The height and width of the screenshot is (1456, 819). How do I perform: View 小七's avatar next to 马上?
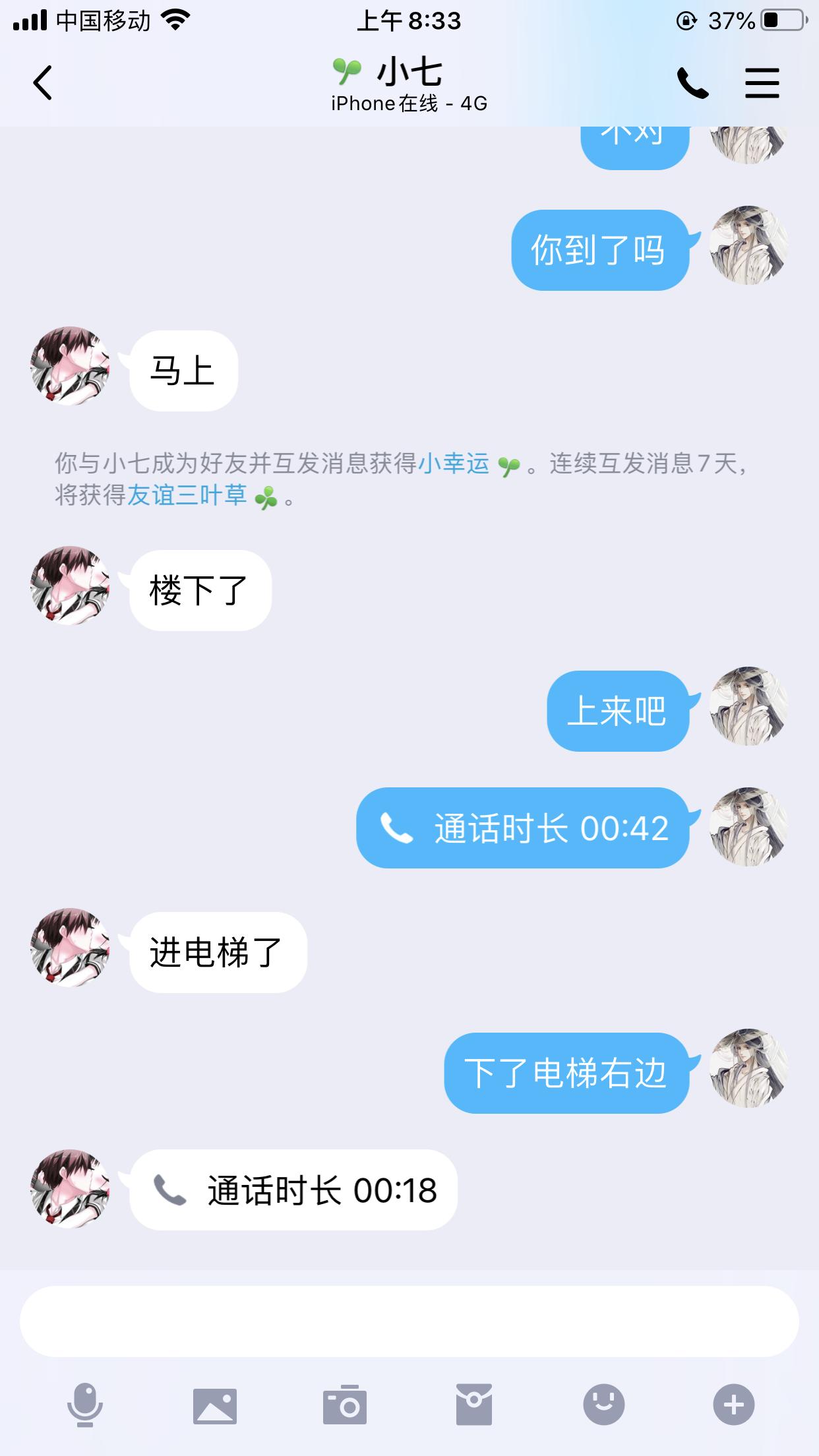70,366
